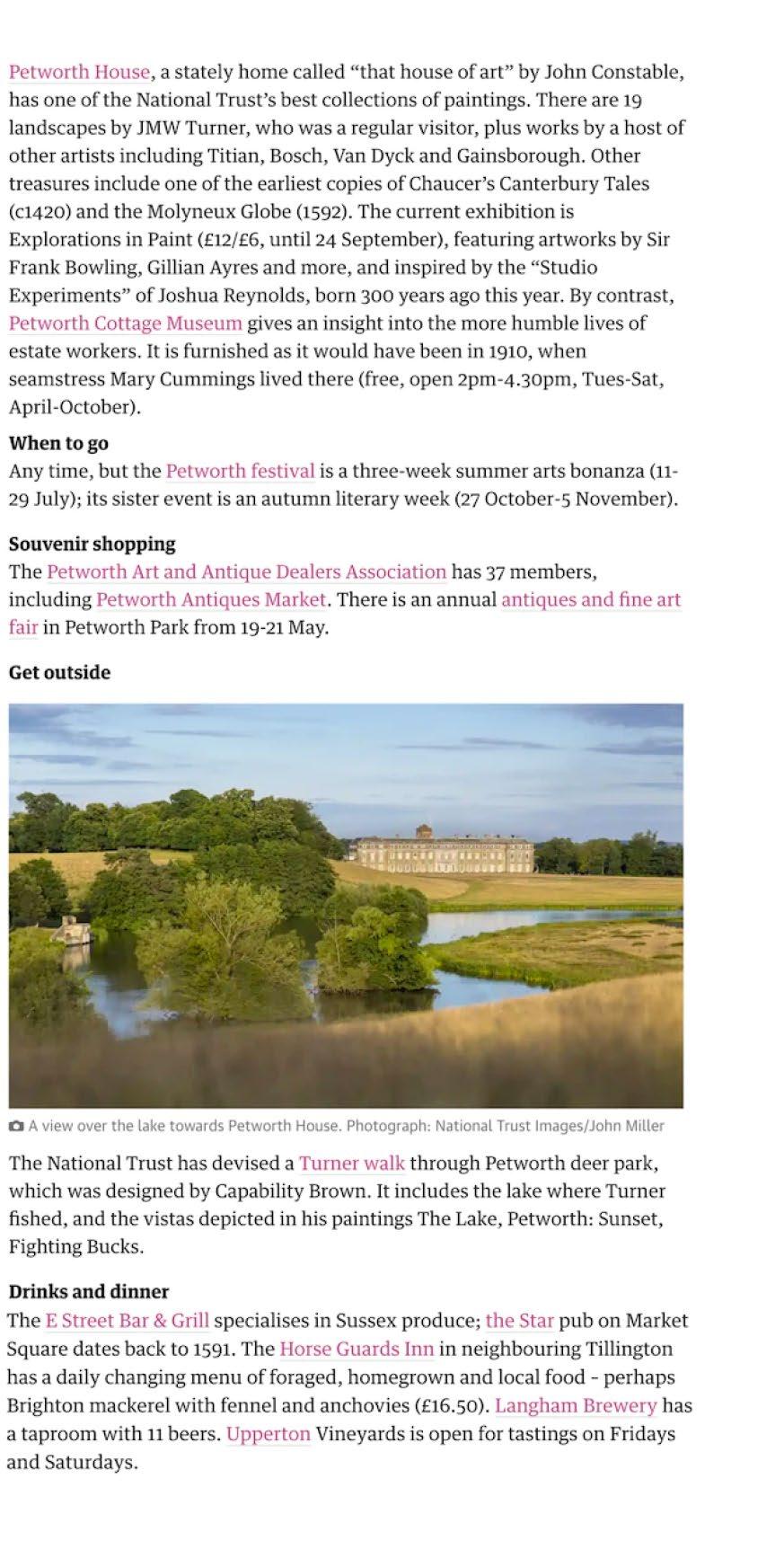Follow the Petworth festival link
Image resolution: width=784 pixels, height=1567 pixels.
pos(241,472)
